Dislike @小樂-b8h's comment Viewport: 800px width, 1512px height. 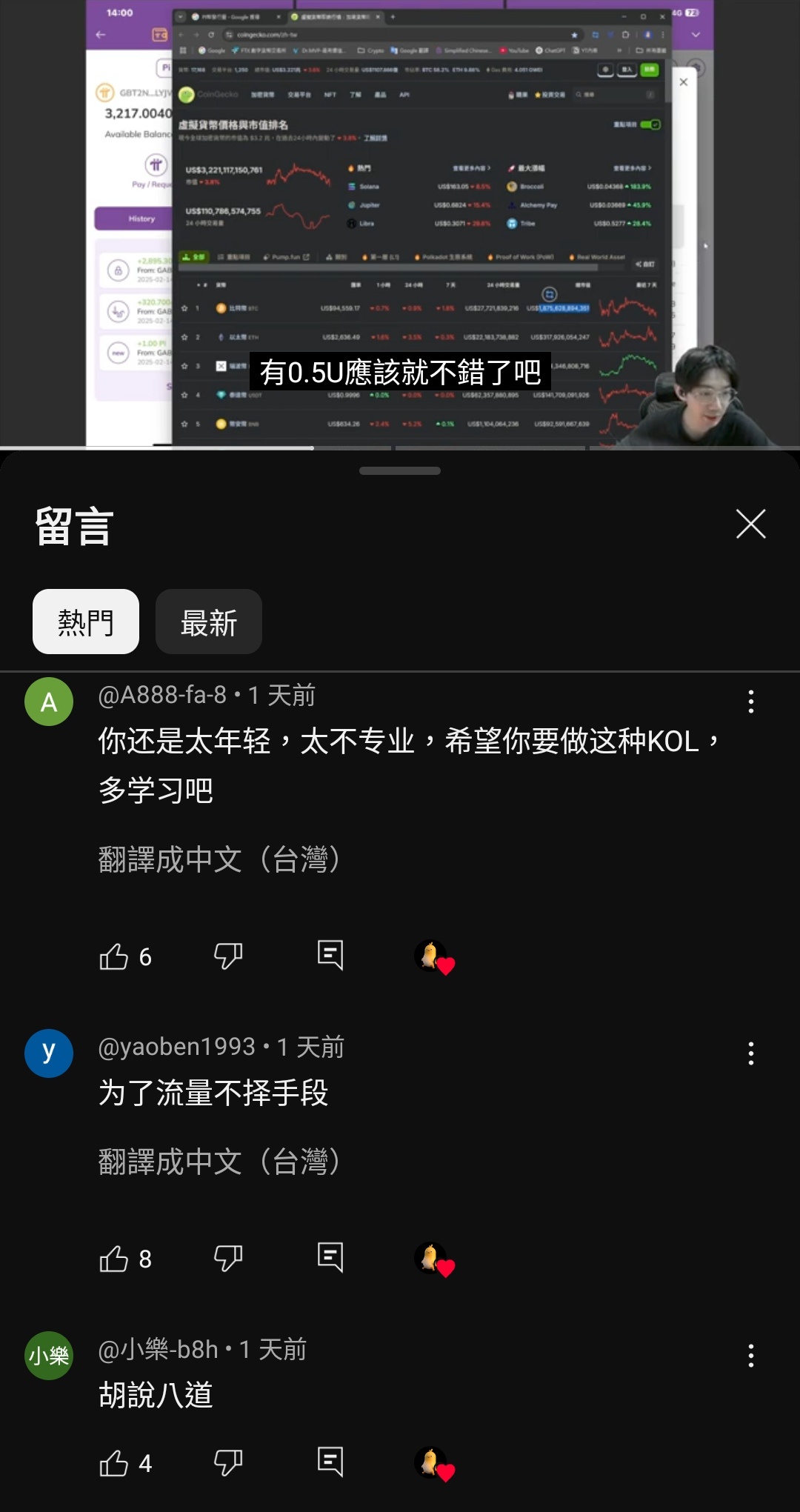pos(228,1463)
